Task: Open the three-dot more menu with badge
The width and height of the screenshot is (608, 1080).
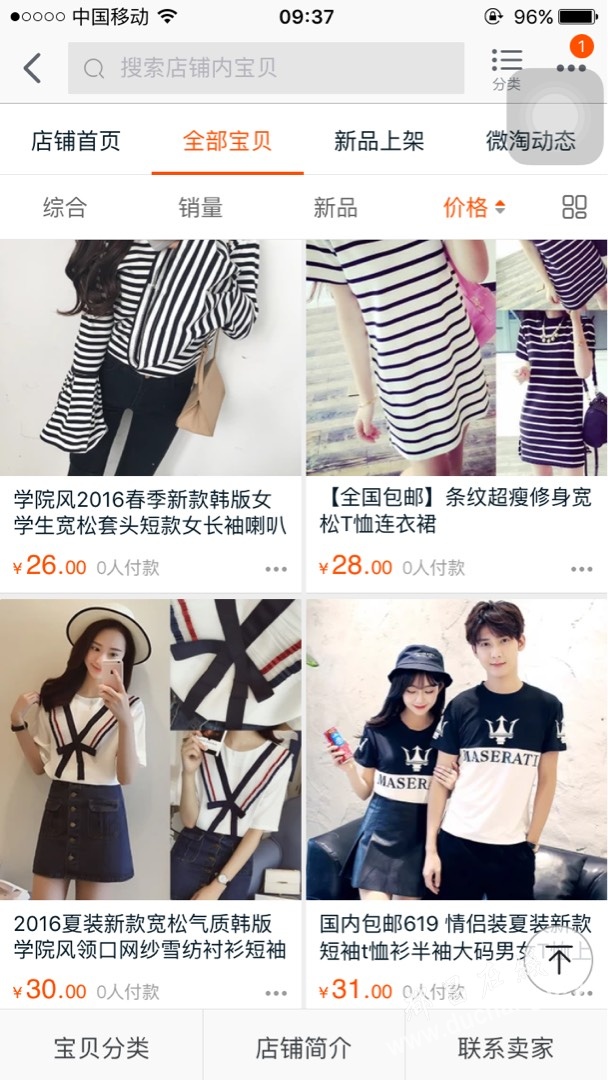Action: (571, 66)
